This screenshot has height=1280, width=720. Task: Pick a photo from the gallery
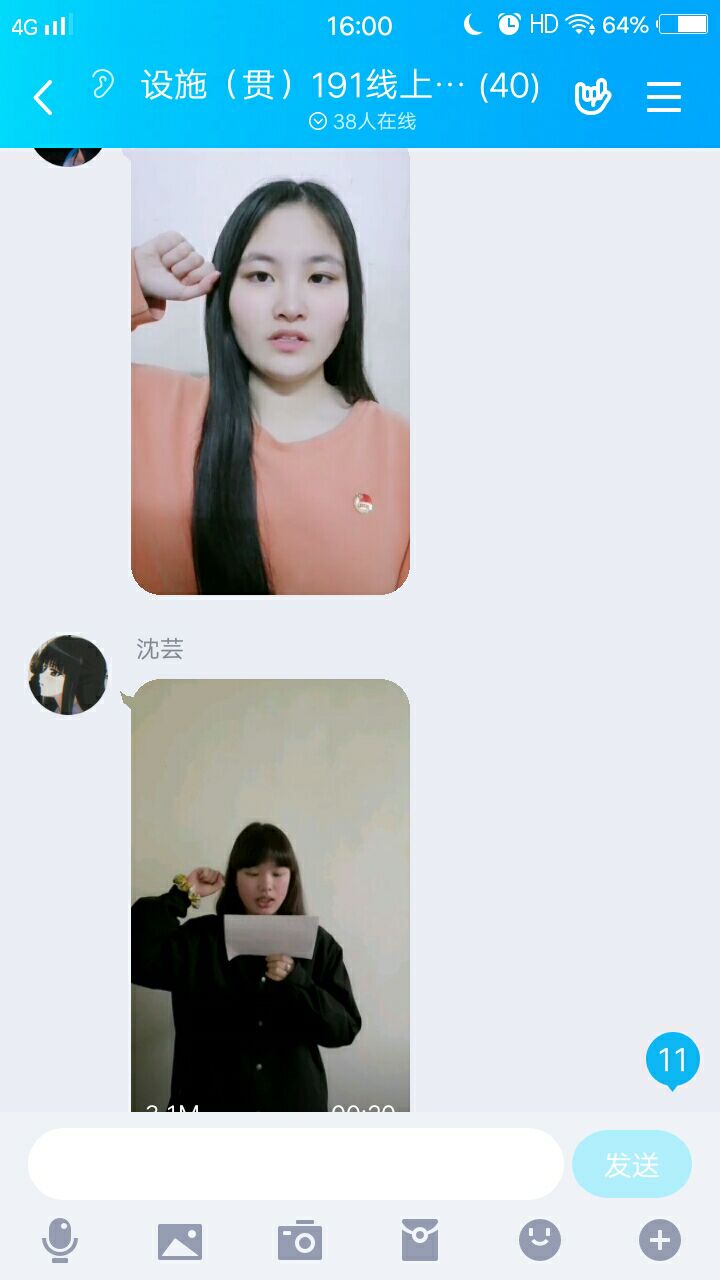pyautogui.click(x=180, y=1241)
